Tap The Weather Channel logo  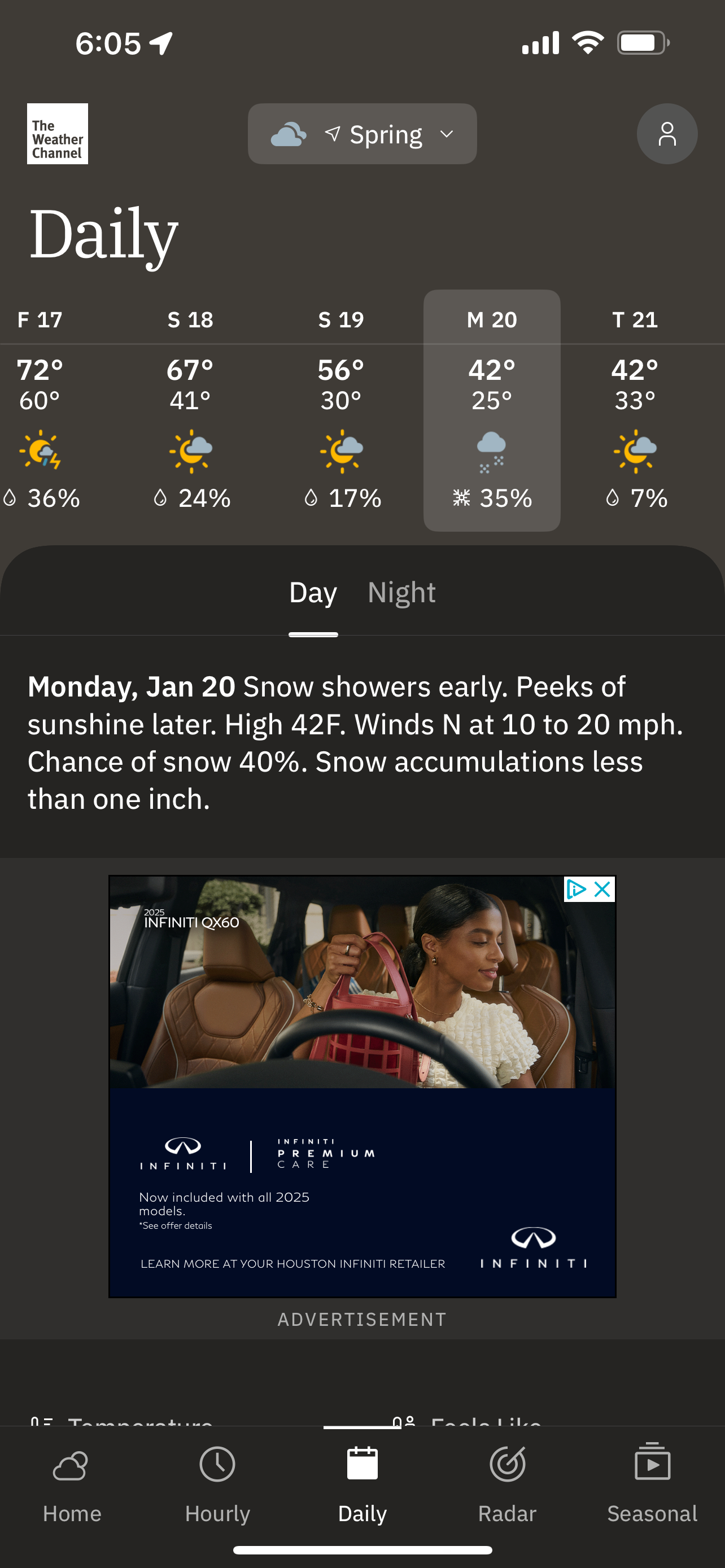57,134
